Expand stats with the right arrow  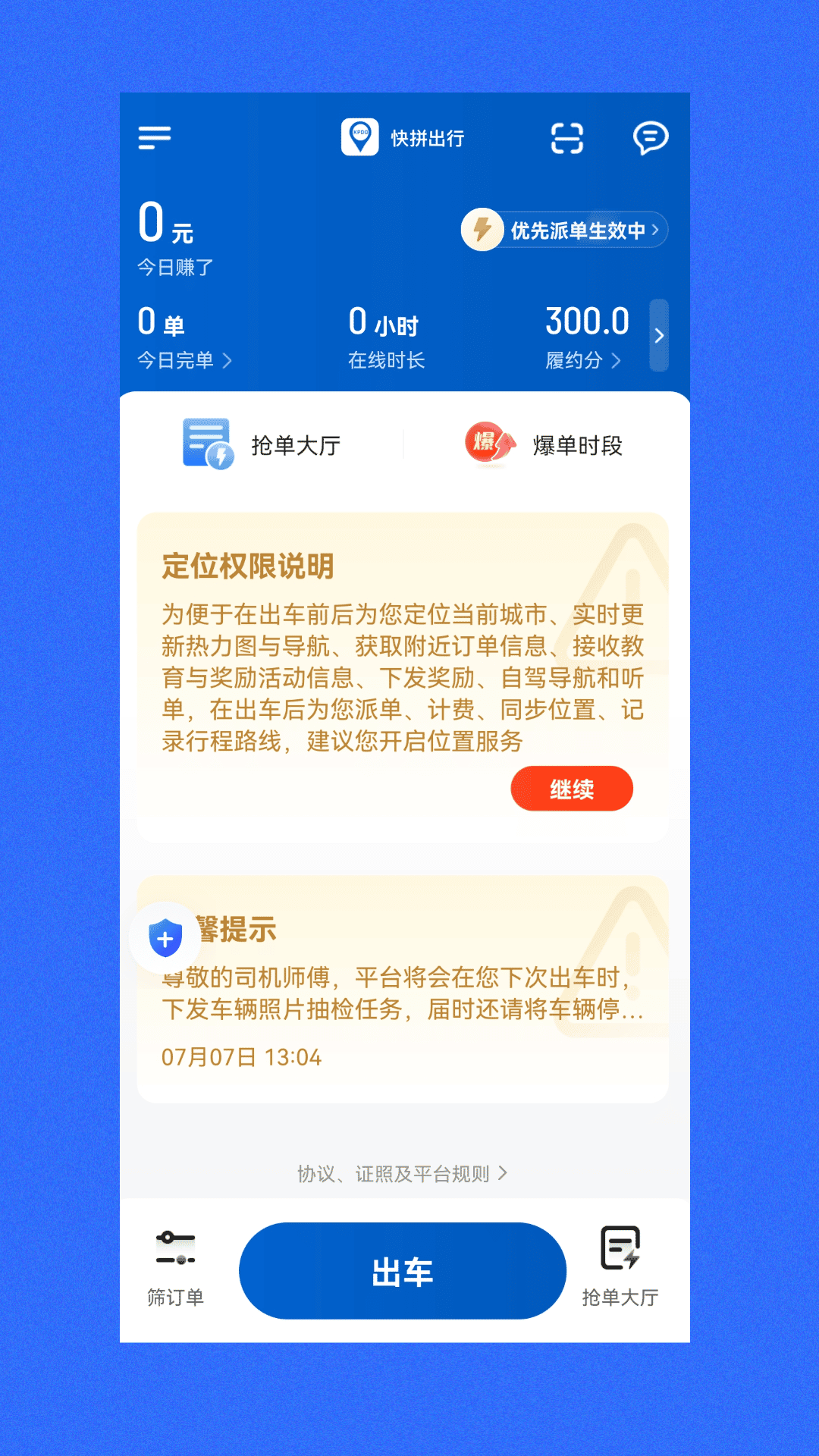coord(658,335)
